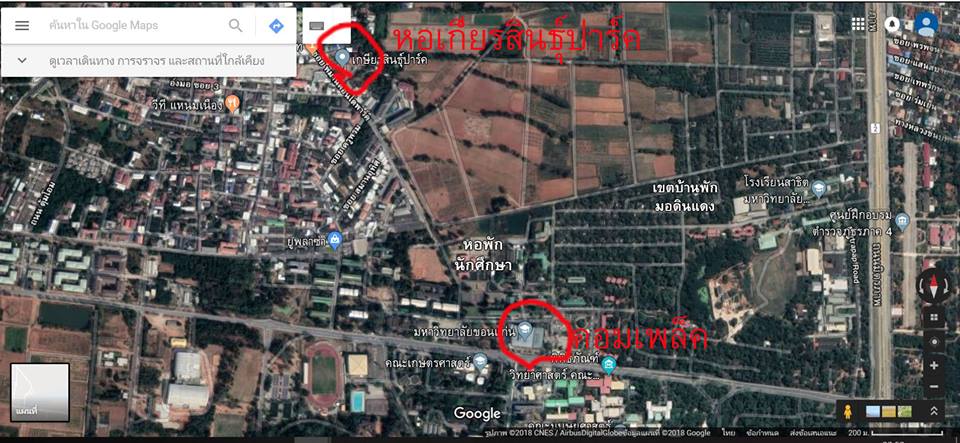Tap the magnifier search icon
This screenshot has width=960, height=443.
tap(236, 25)
